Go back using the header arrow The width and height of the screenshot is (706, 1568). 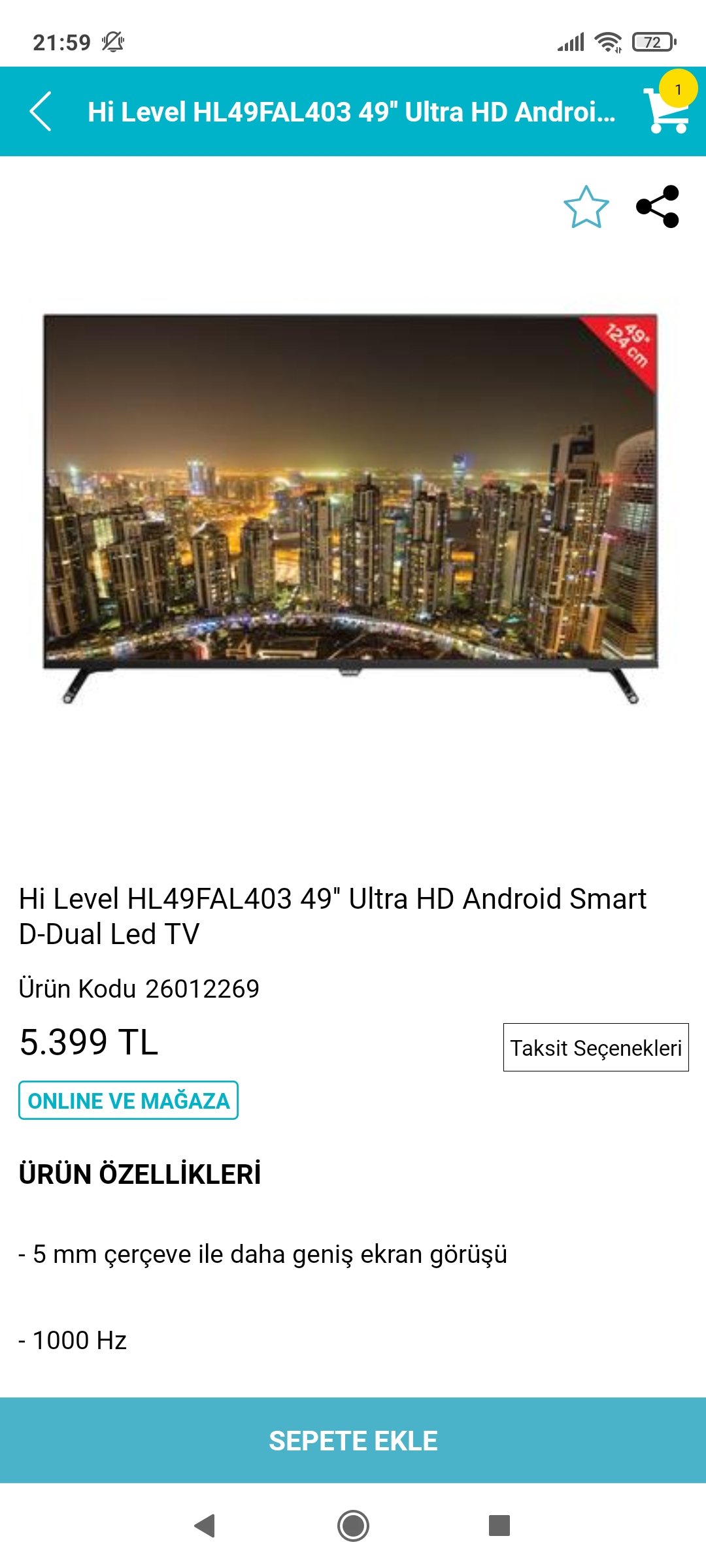click(x=41, y=112)
